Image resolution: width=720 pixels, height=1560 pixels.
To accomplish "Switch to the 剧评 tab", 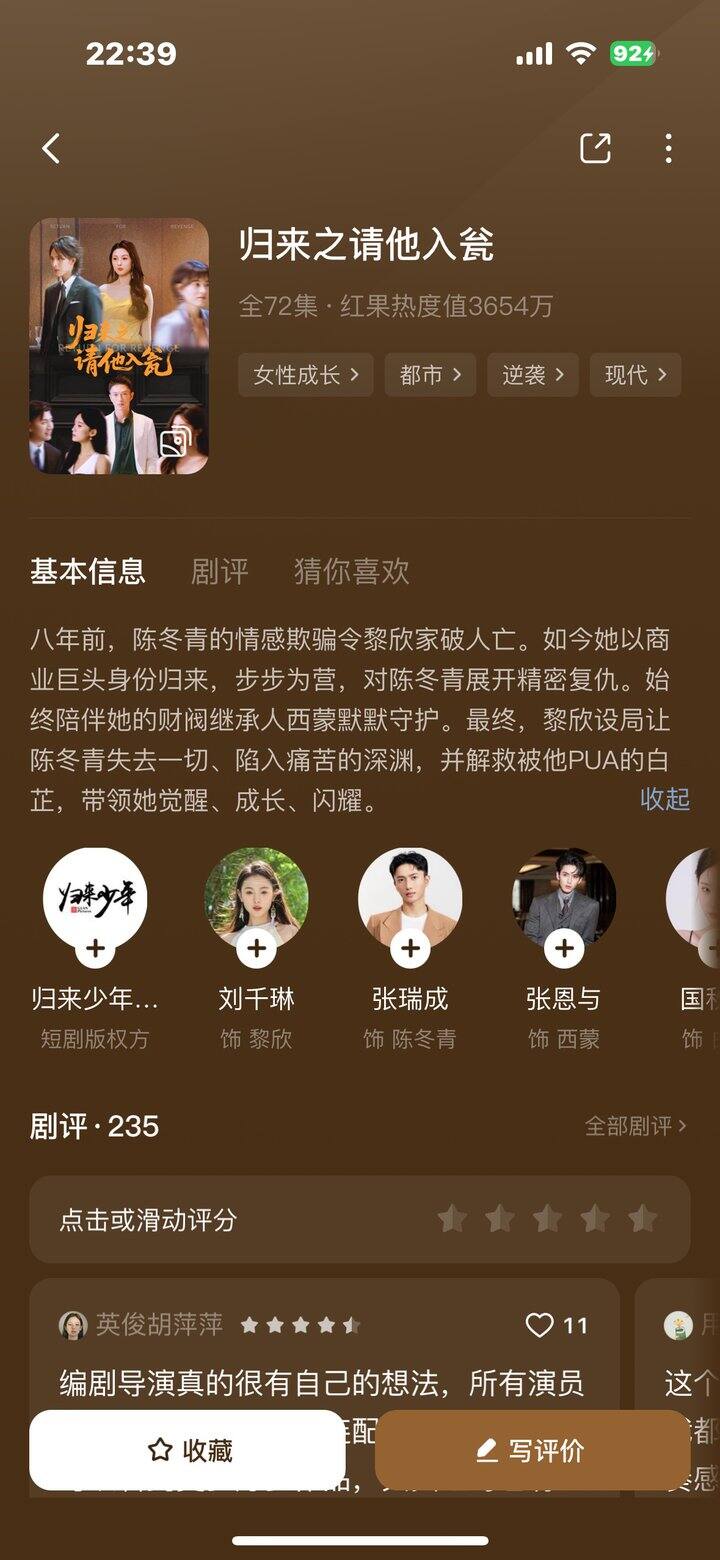I will pyautogui.click(x=219, y=572).
